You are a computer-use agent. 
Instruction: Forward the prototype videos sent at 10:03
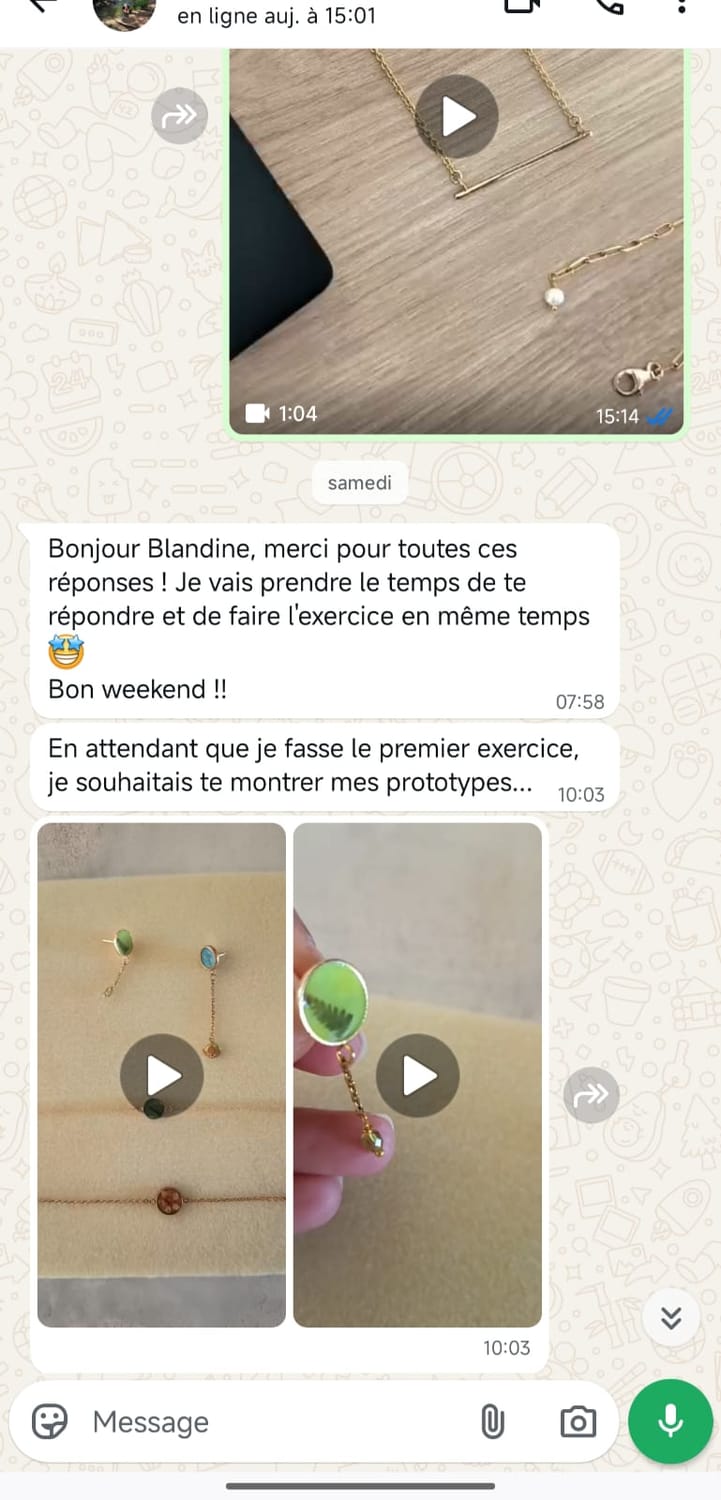(x=591, y=1096)
